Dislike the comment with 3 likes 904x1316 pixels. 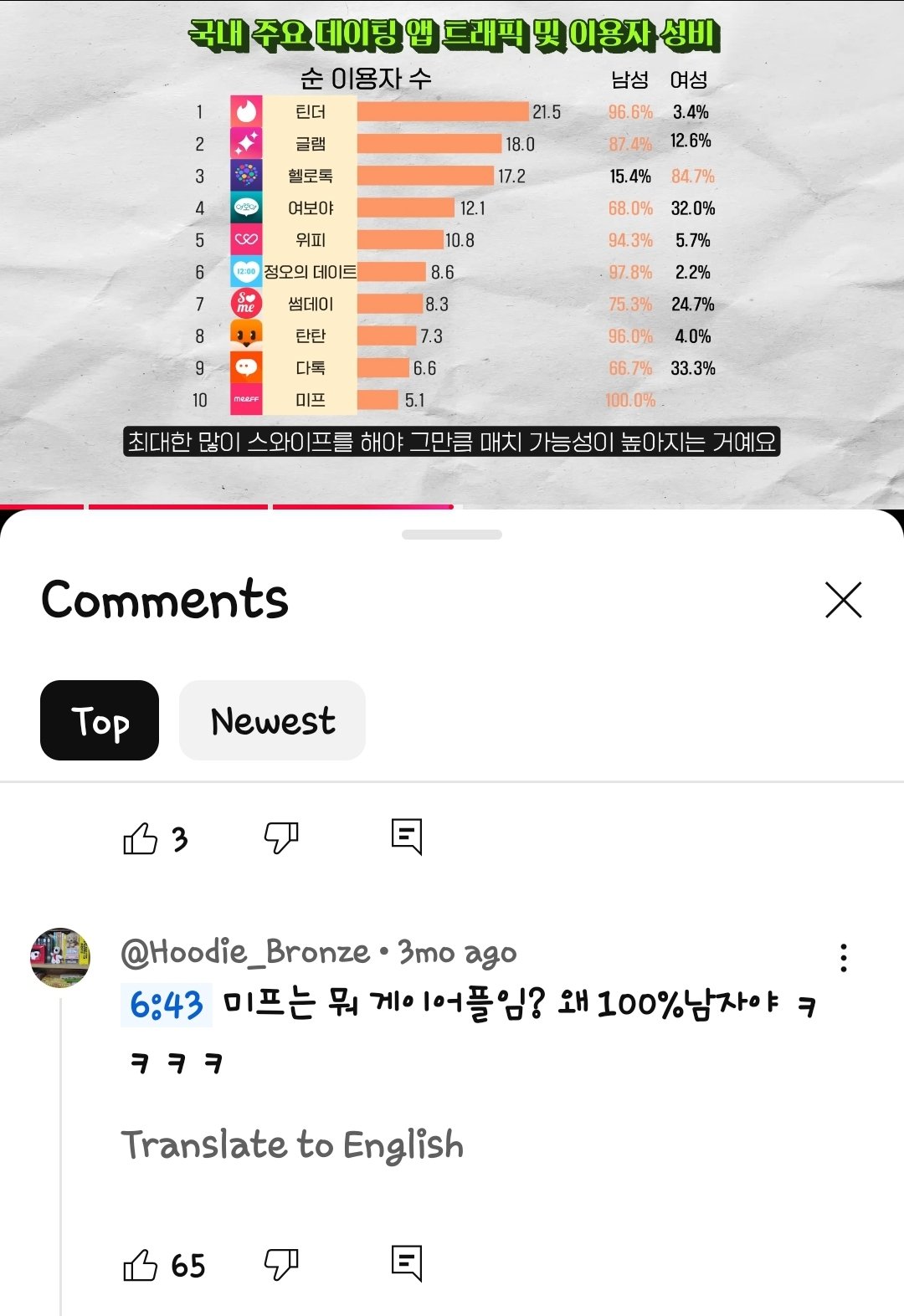point(281,837)
